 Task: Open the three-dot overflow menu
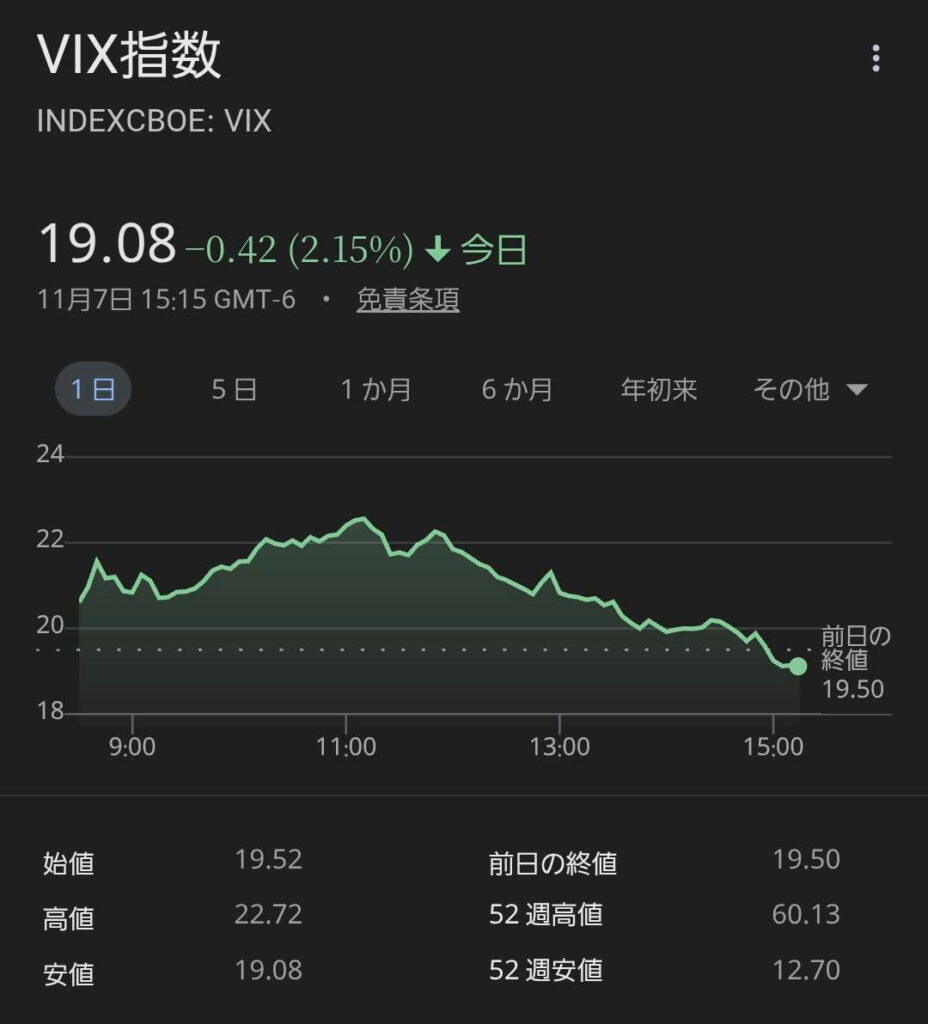(x=876, y=58)
